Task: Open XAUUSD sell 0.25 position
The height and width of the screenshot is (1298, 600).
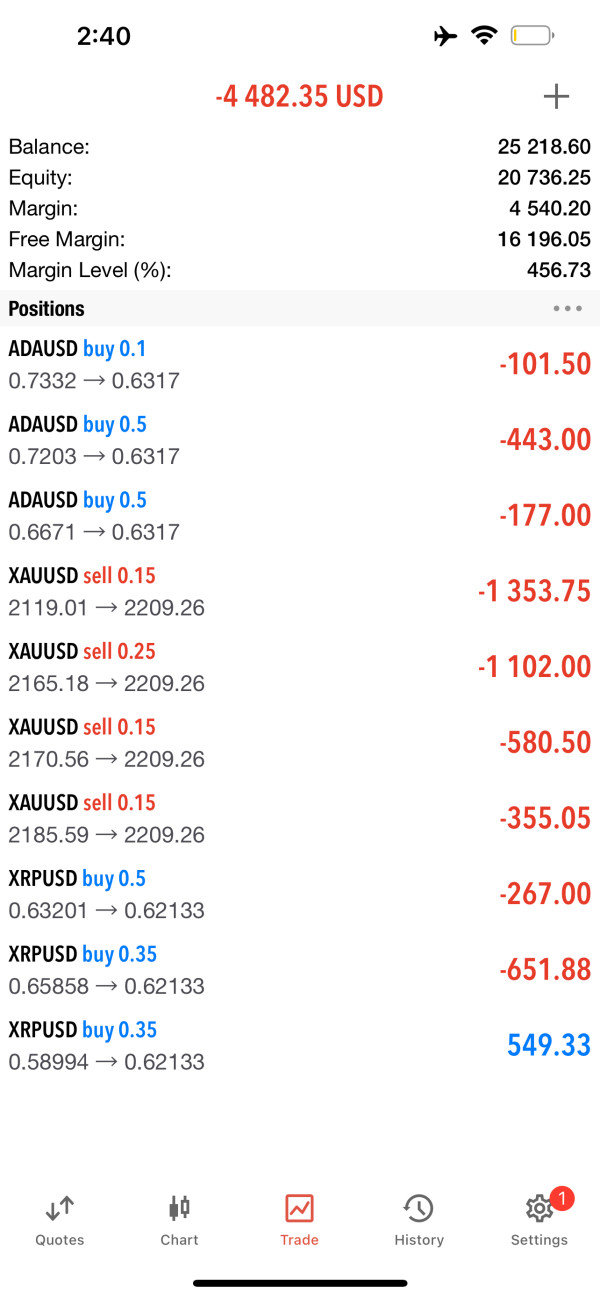Action: [x=300, y=667]
